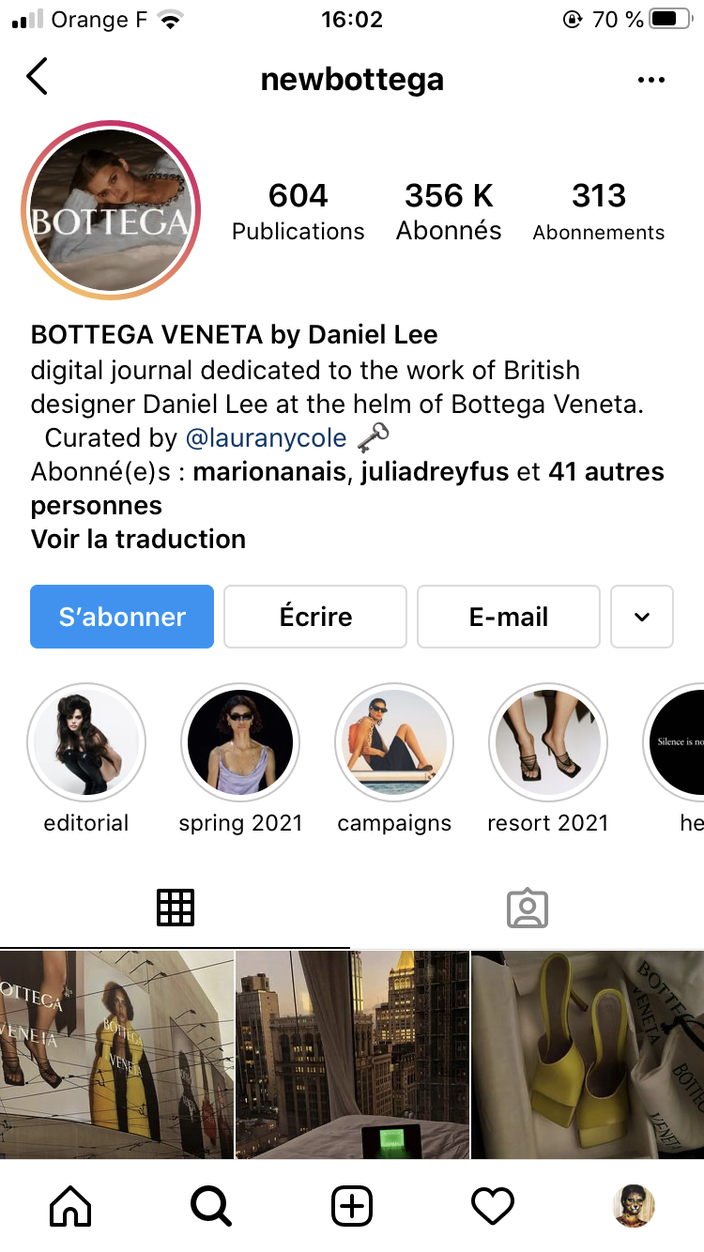Tap the E-mail contact button

(508, 617)
